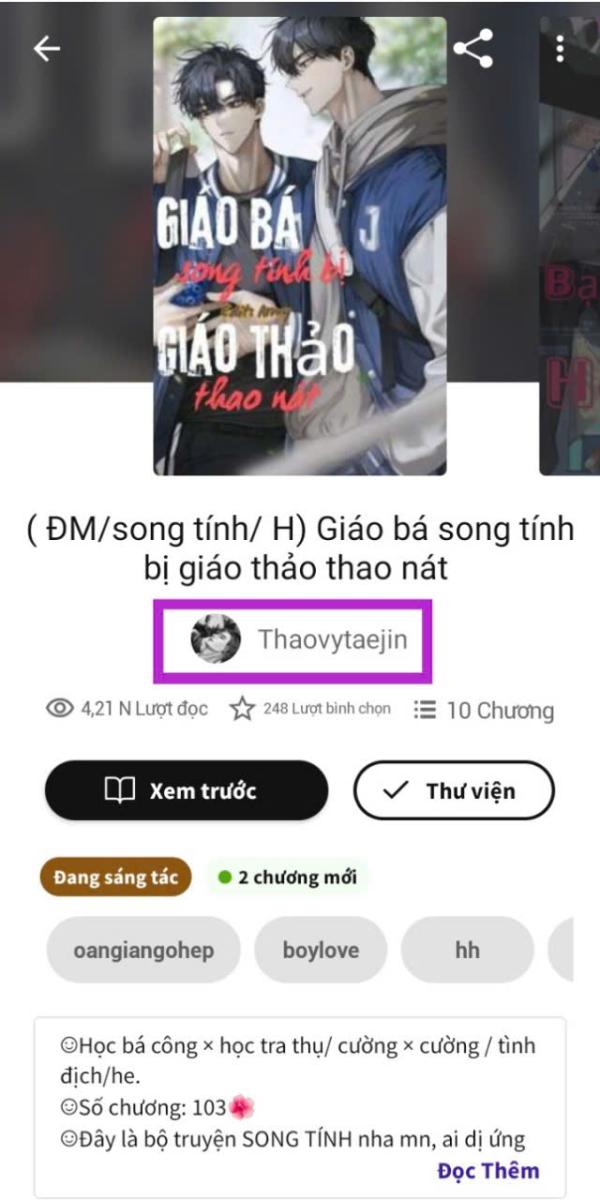
Task: Toggle the Thư viện library button
Action: coord(453,791)
